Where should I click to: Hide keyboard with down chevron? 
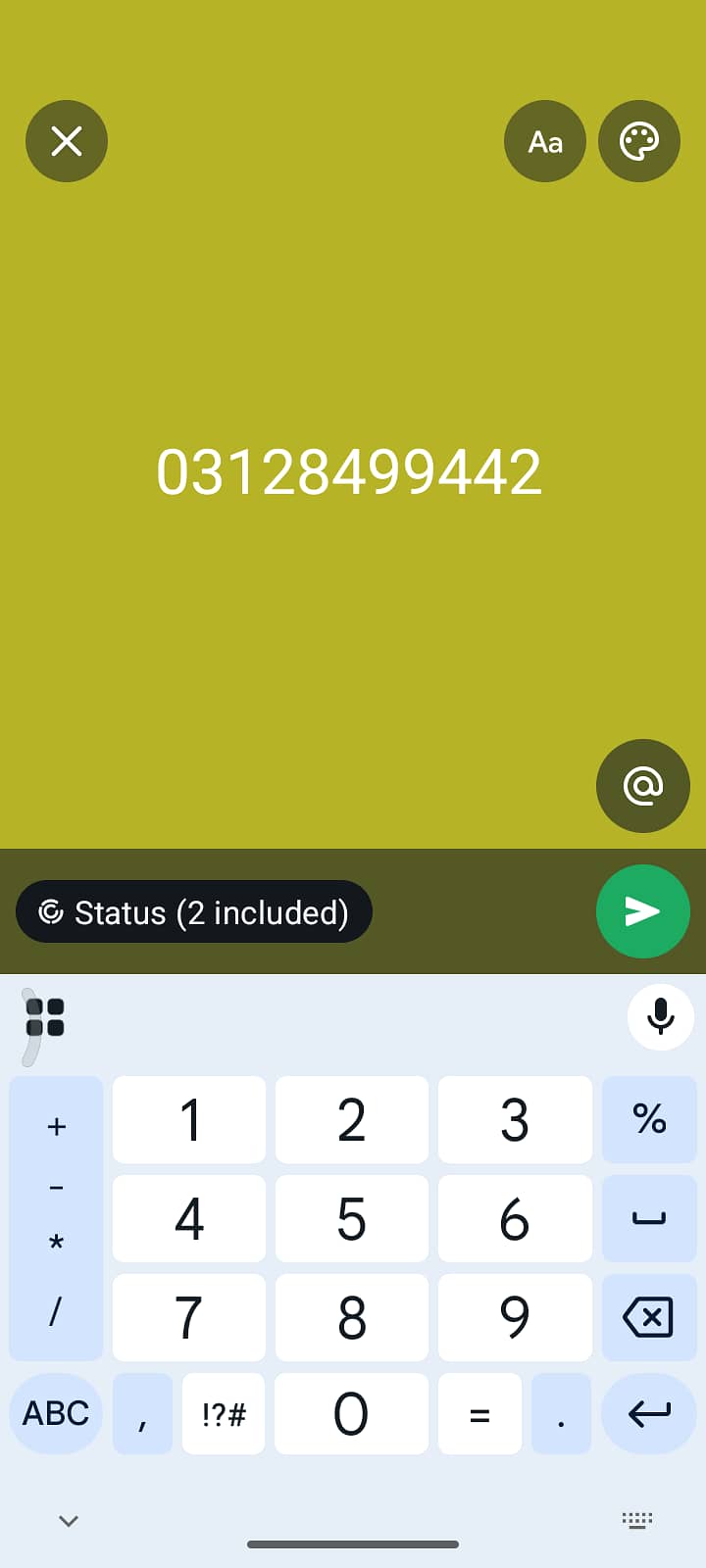point(69,1521)
